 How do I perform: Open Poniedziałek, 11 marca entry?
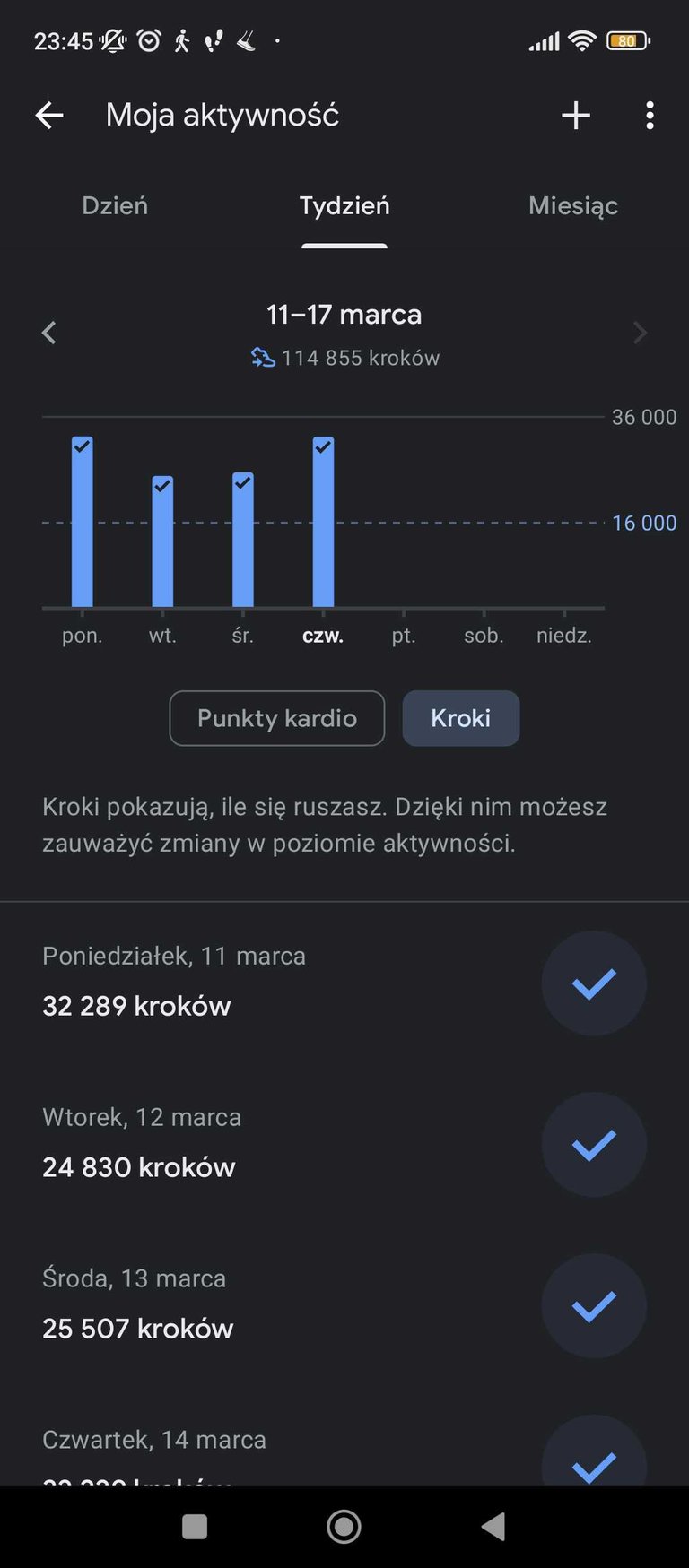click(x=344, y=983)
